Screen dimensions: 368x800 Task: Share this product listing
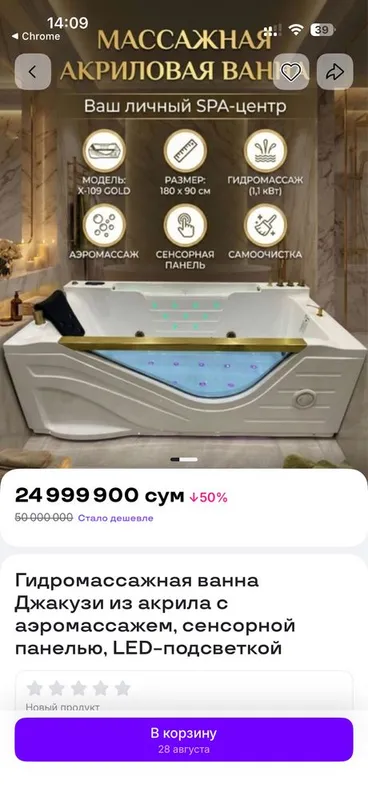335,72
